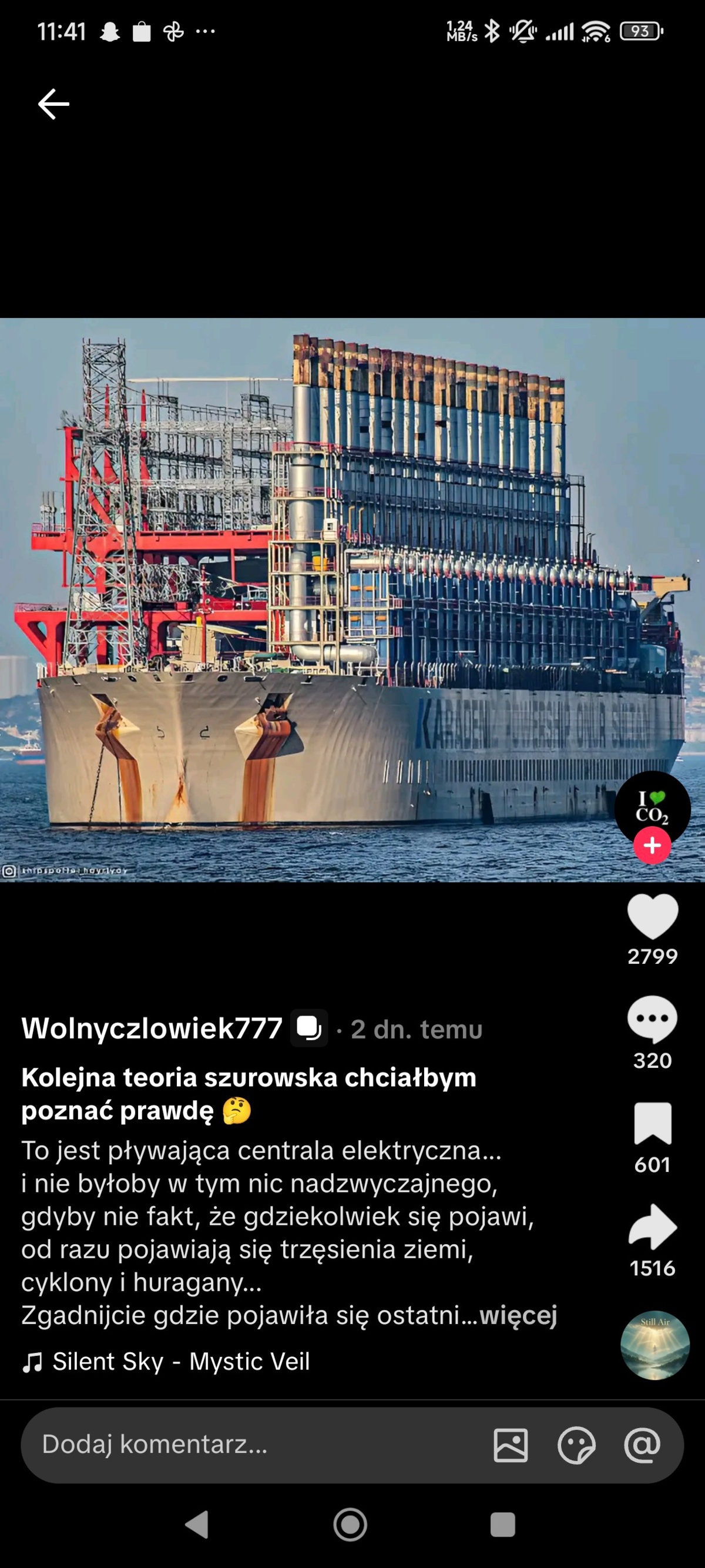Open the Still Air sound disc

[654, 1345]
